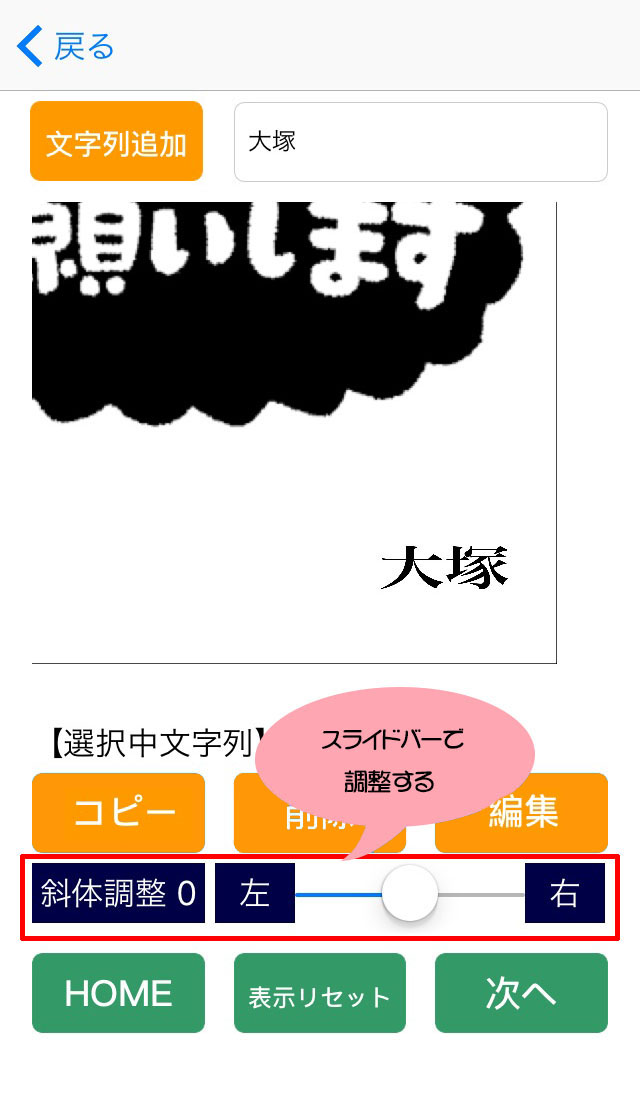Focus the text field containing 大塚
The height and width of the screenshot is (1098, 640).
[x=420, y=142]
